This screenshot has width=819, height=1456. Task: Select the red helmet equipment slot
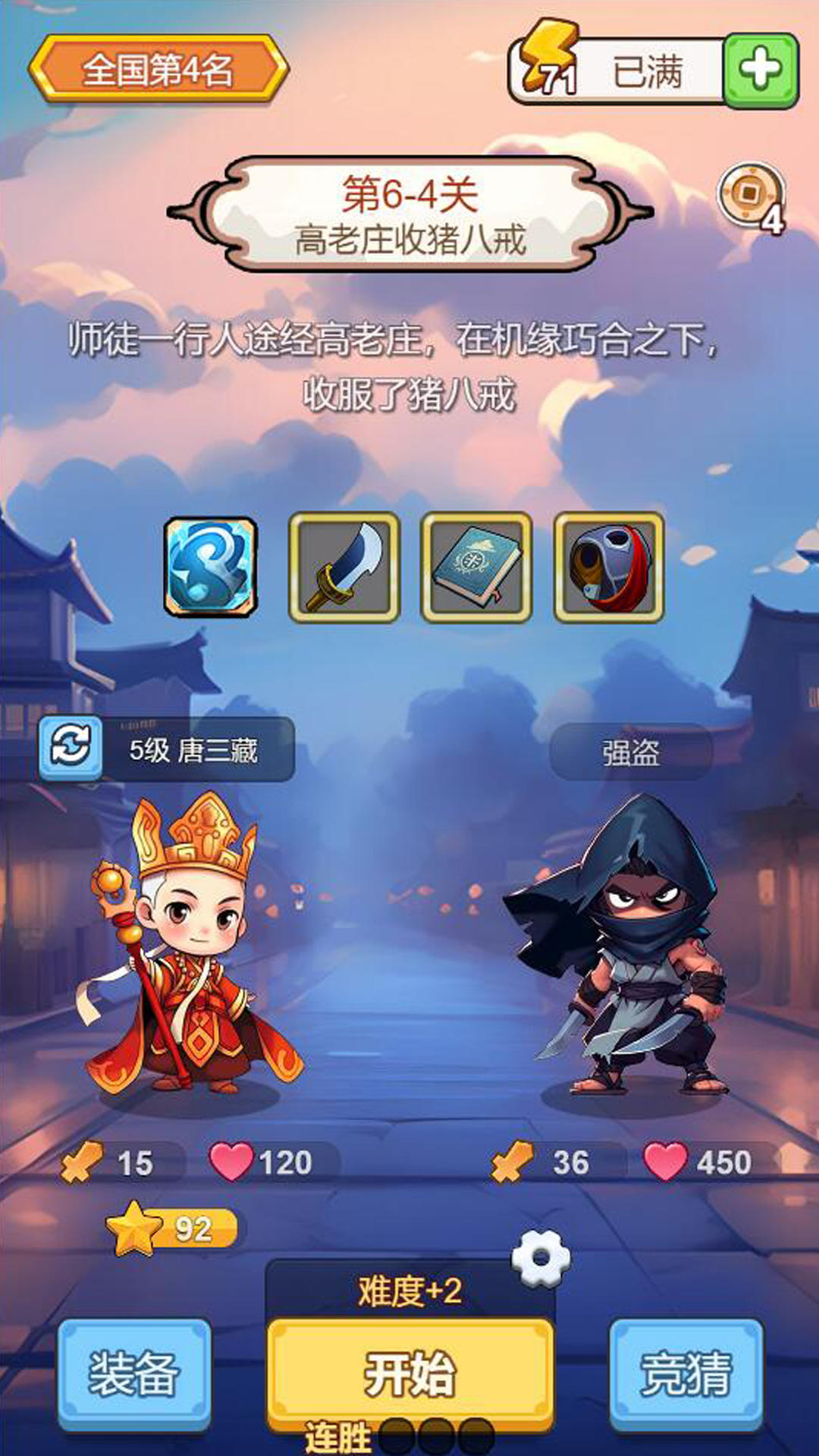pos(610,567)
